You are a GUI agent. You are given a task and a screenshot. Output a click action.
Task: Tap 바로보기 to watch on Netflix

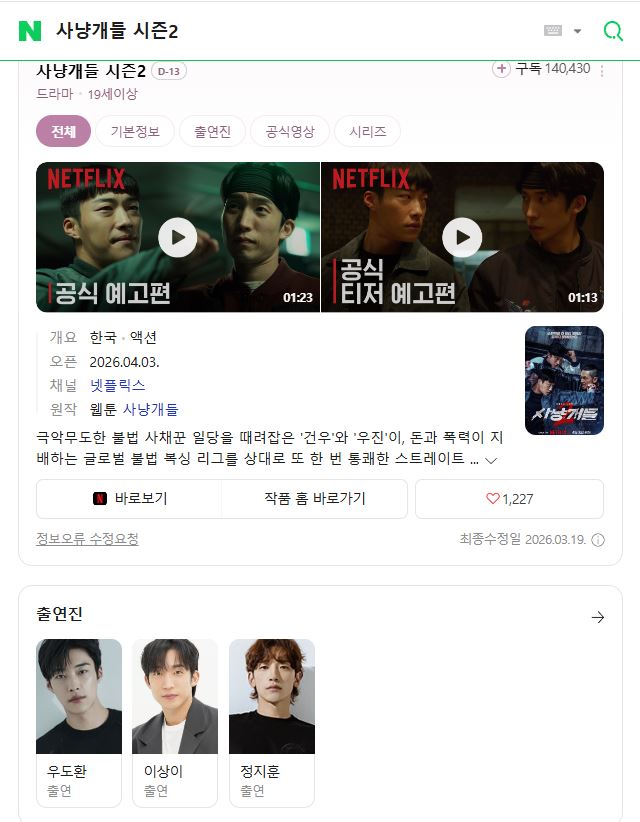(x=129, y=498)
